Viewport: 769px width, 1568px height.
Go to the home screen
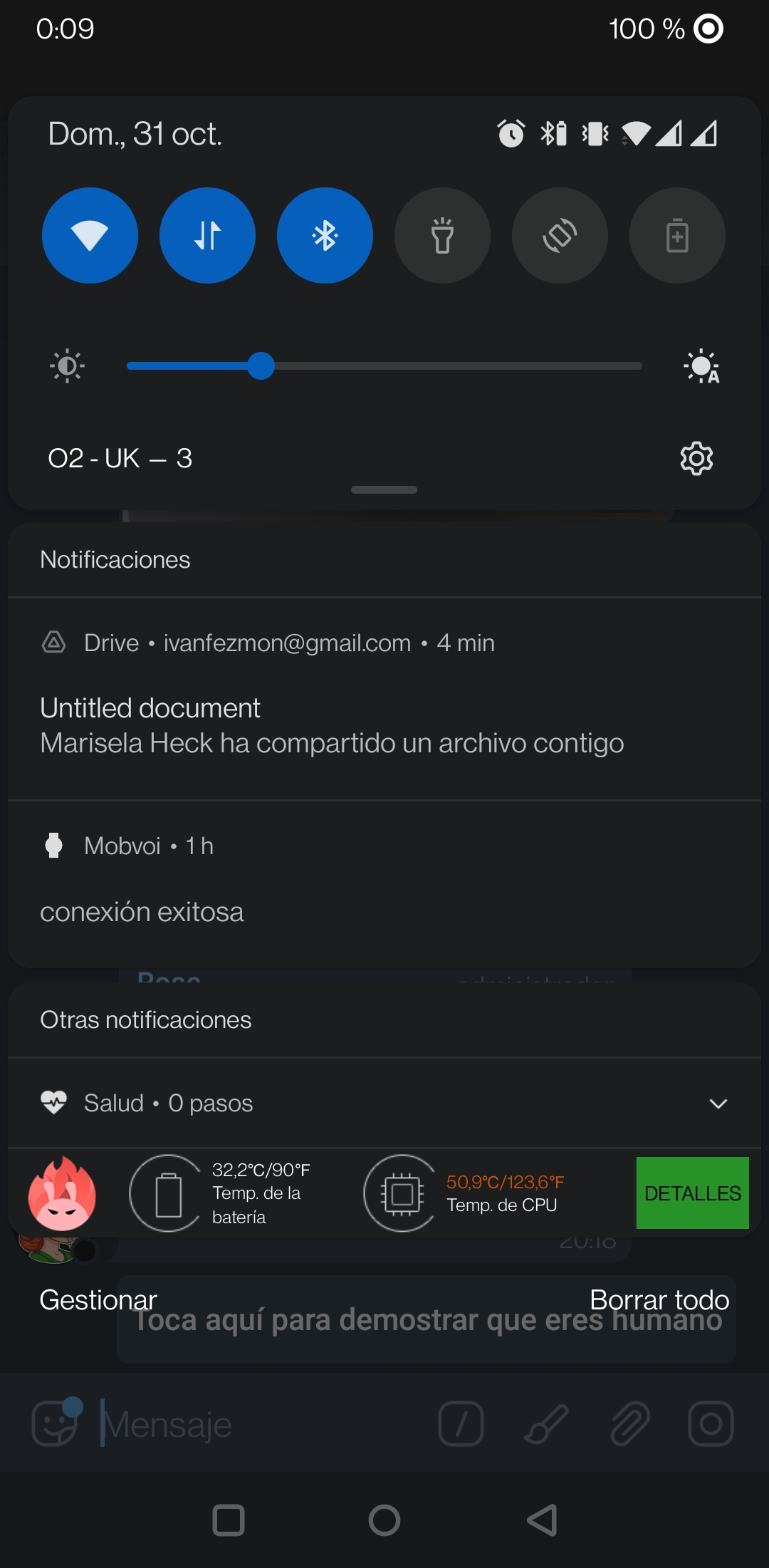tap(384, 1520)
